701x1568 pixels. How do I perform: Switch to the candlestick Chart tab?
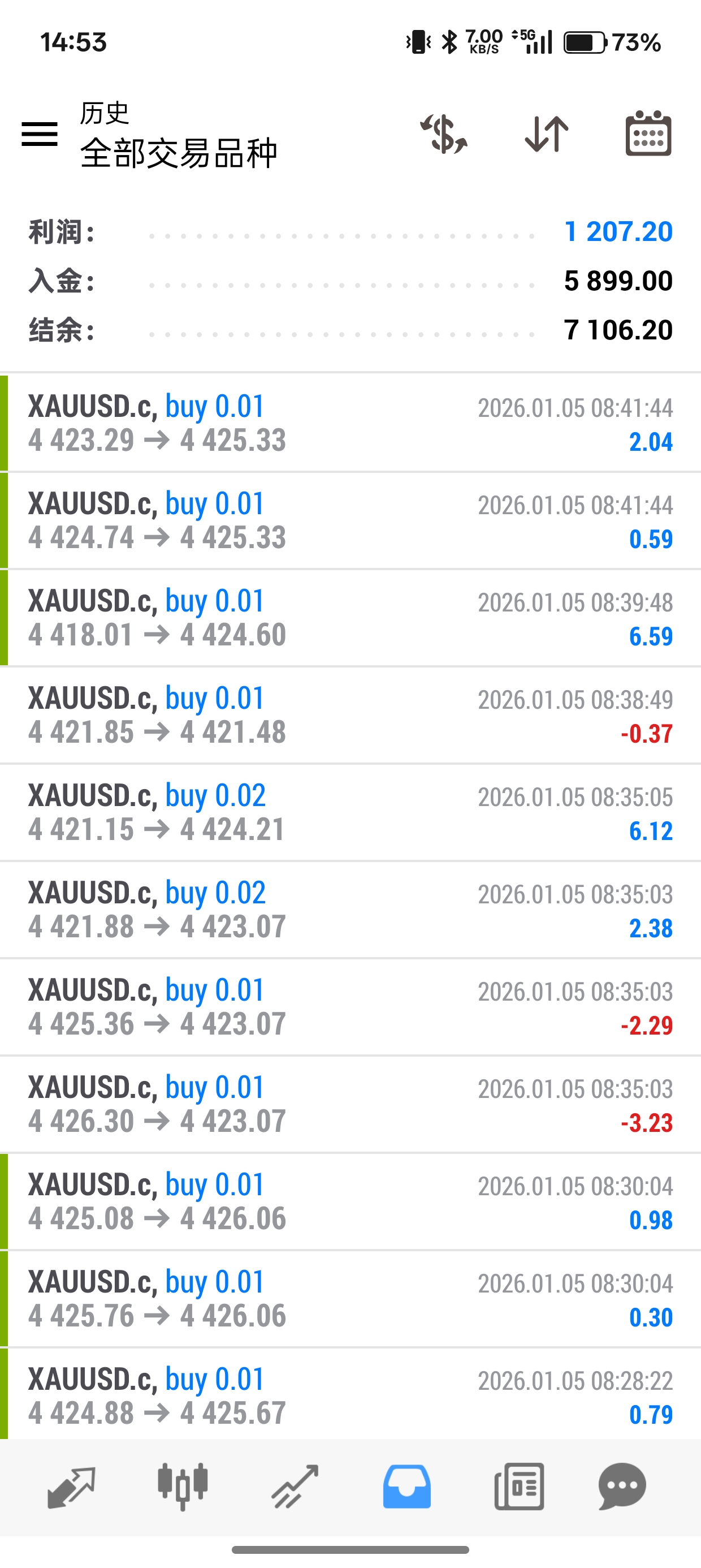[x=183, y=1487]
